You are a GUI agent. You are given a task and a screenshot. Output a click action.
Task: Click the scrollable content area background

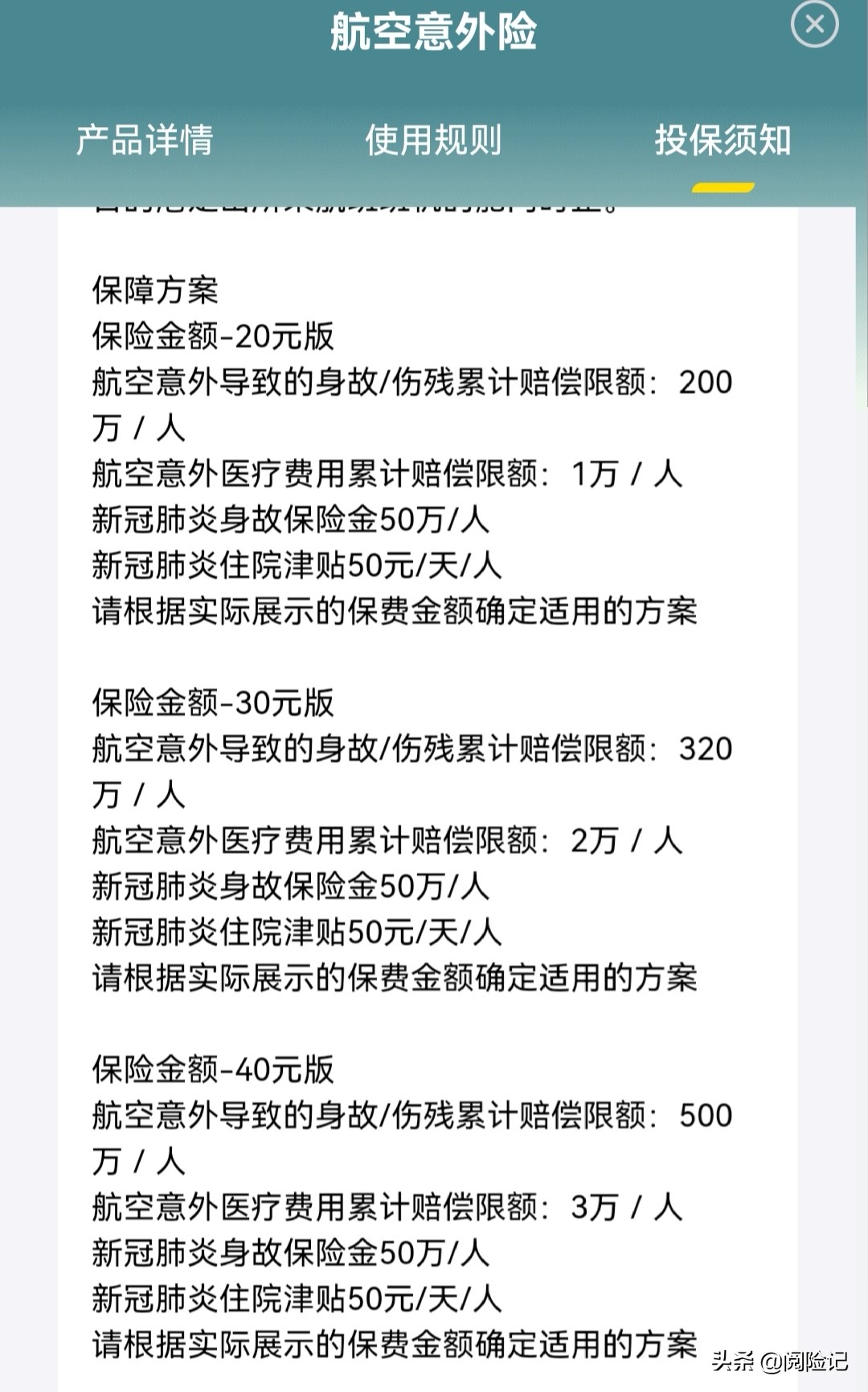click(x=434, y=651)
